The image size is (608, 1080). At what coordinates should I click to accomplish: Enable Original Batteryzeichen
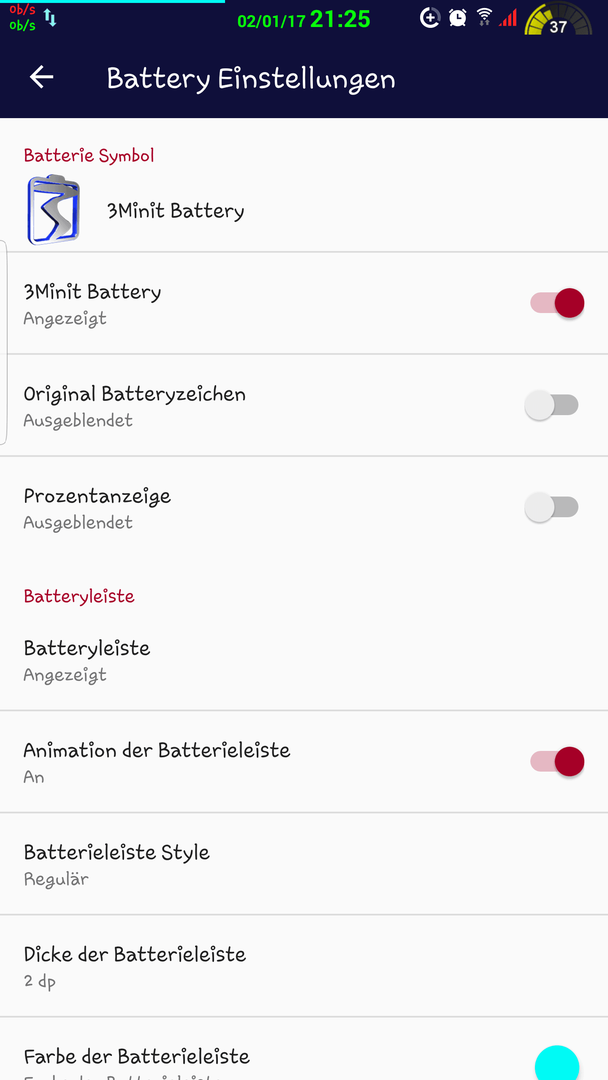[x=552, y=405]
